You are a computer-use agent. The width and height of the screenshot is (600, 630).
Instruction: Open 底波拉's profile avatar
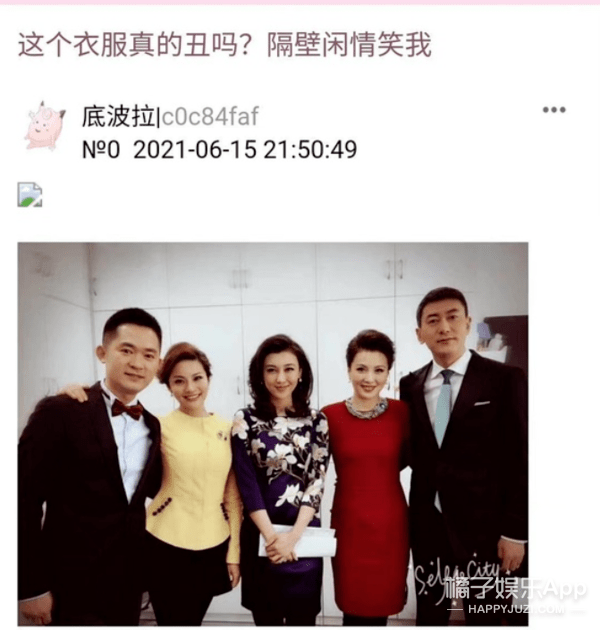[44, 125]
